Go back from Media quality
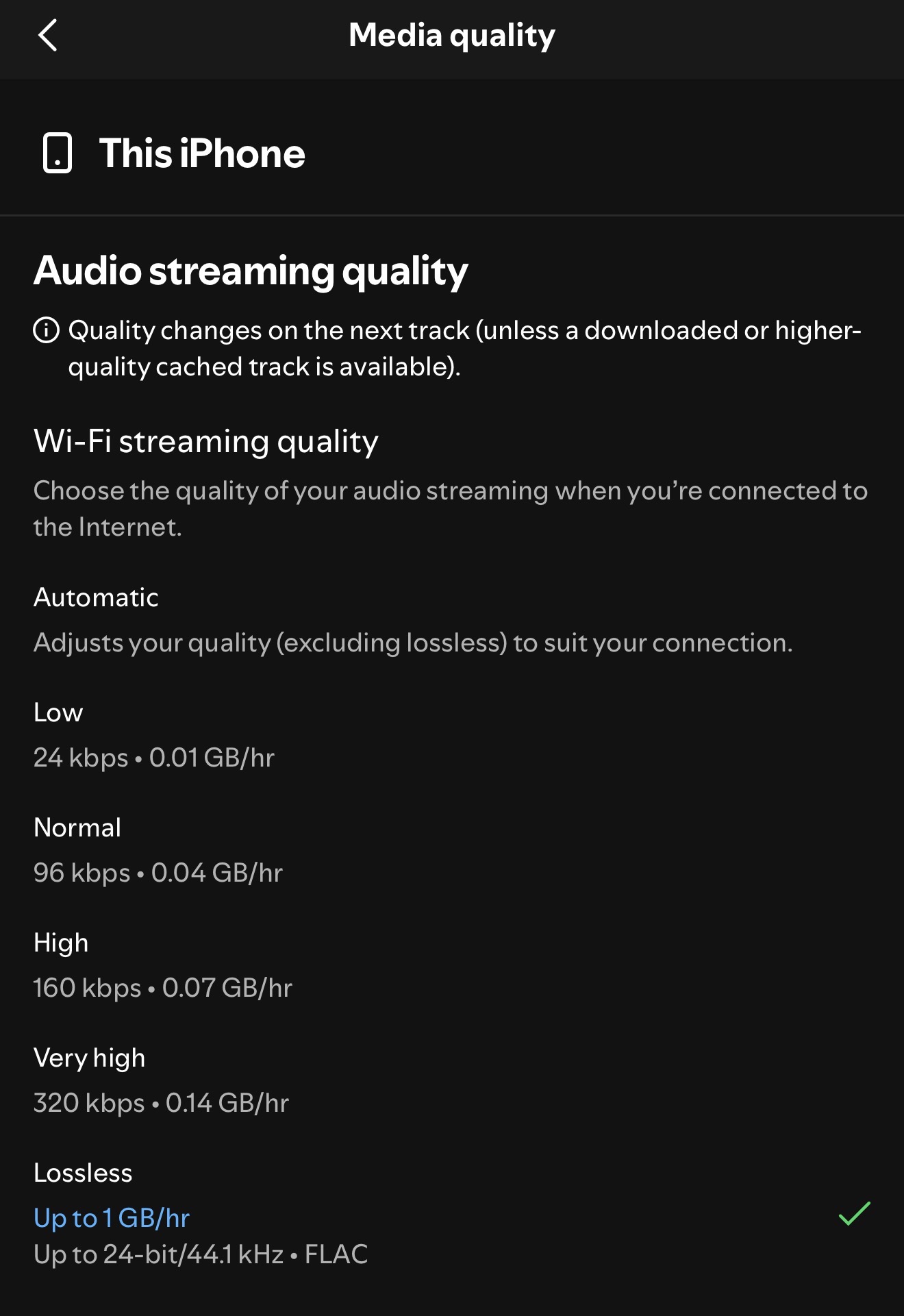 point(48,36)
